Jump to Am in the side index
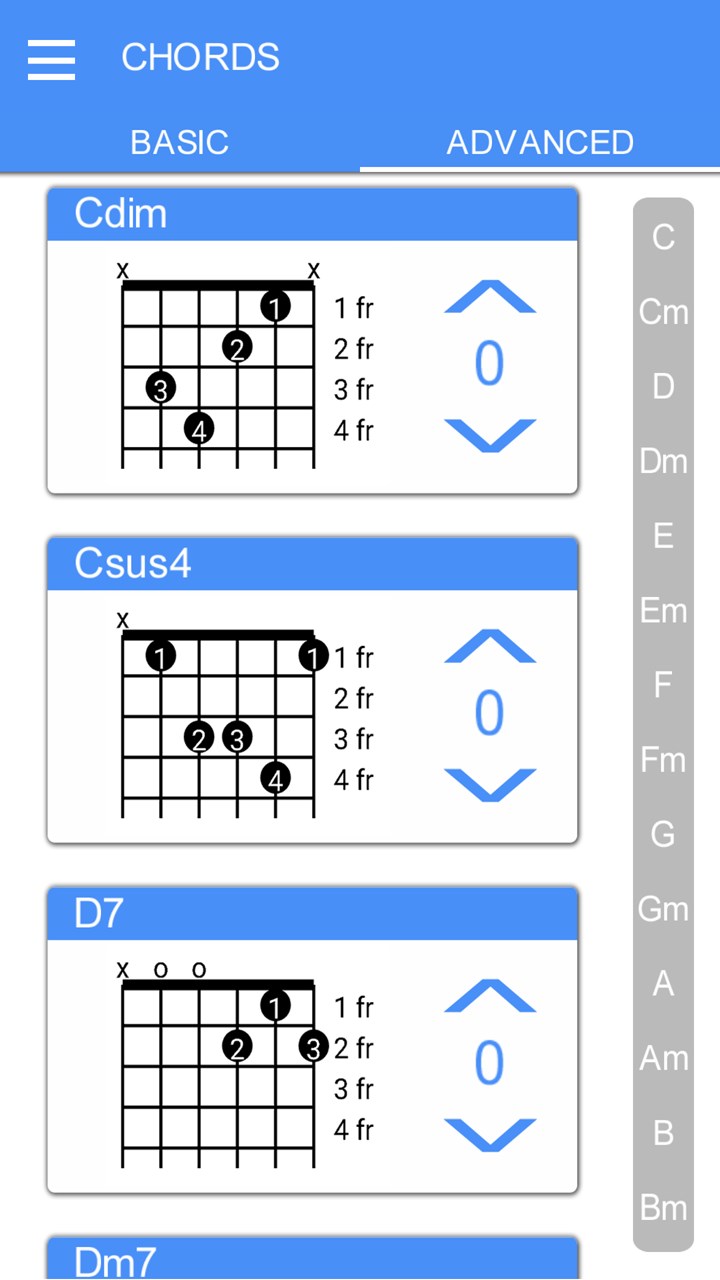The height and width of the screenshot is (1280, 720). pos(663,1058)
